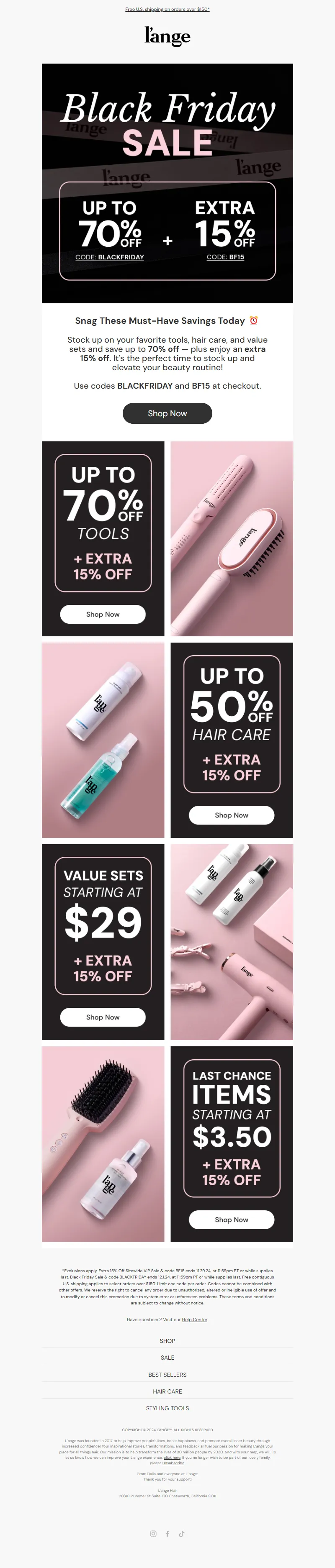The image size is (335, 1568).
Task: Open the pink straightener and brush image
Action: (232, 539)
